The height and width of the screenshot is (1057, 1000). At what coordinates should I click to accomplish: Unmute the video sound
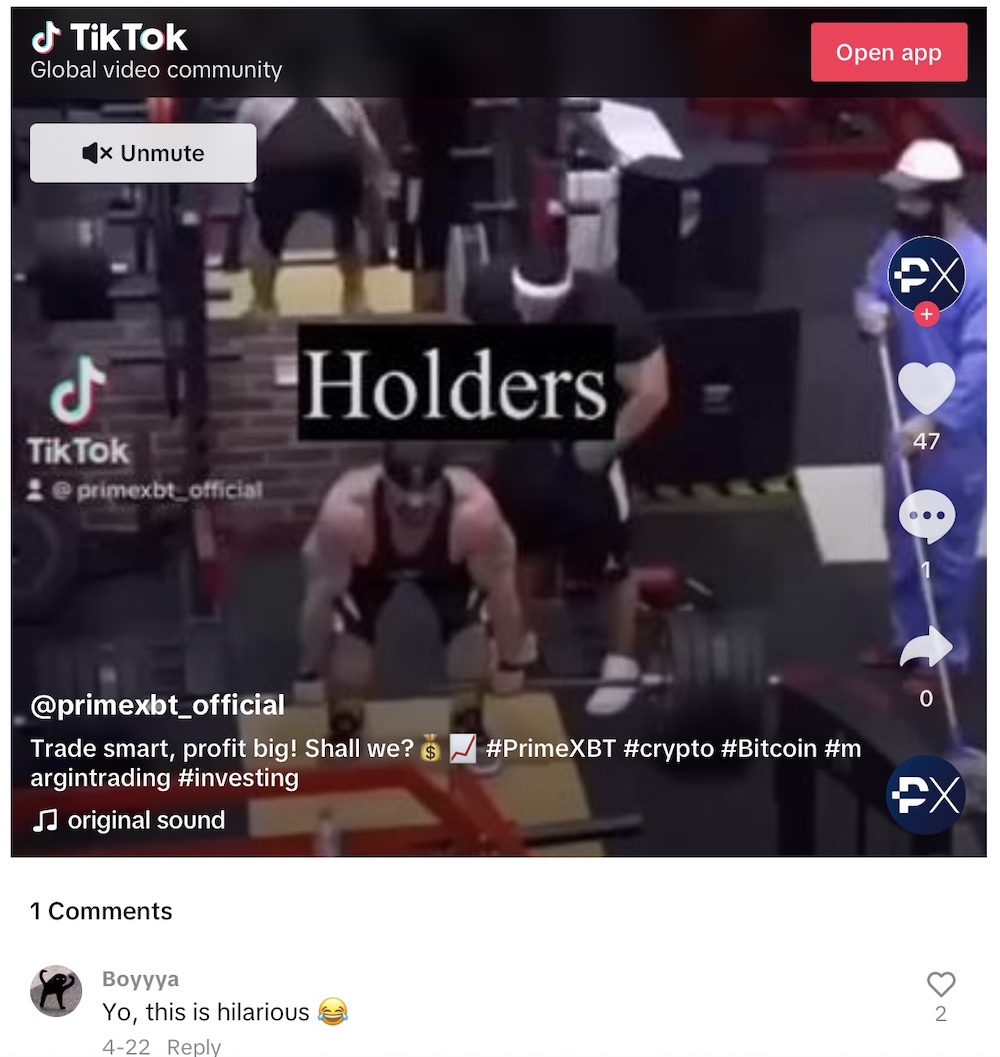[143, 153]
